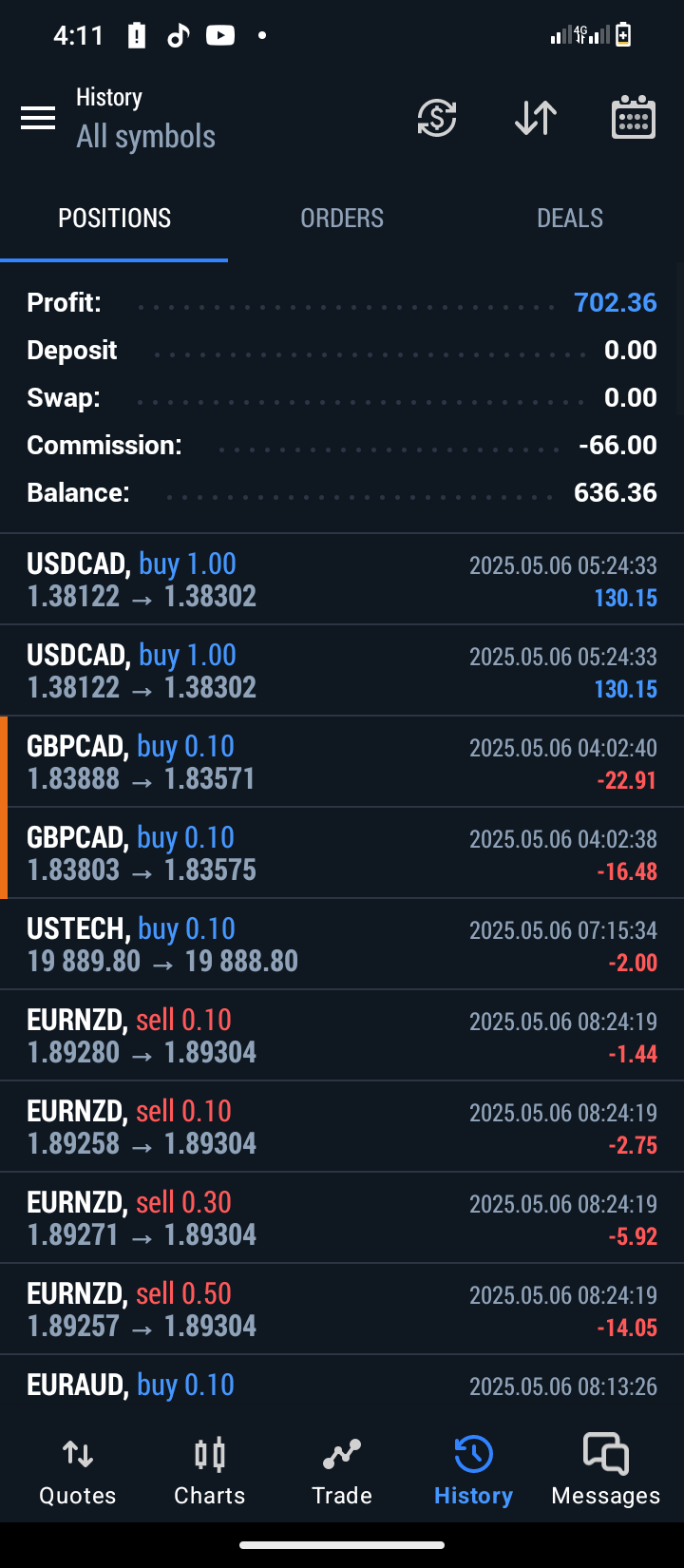This screenshot has width=684, height=1568.
Task: Open the Charts tab
Action: 210,1471
